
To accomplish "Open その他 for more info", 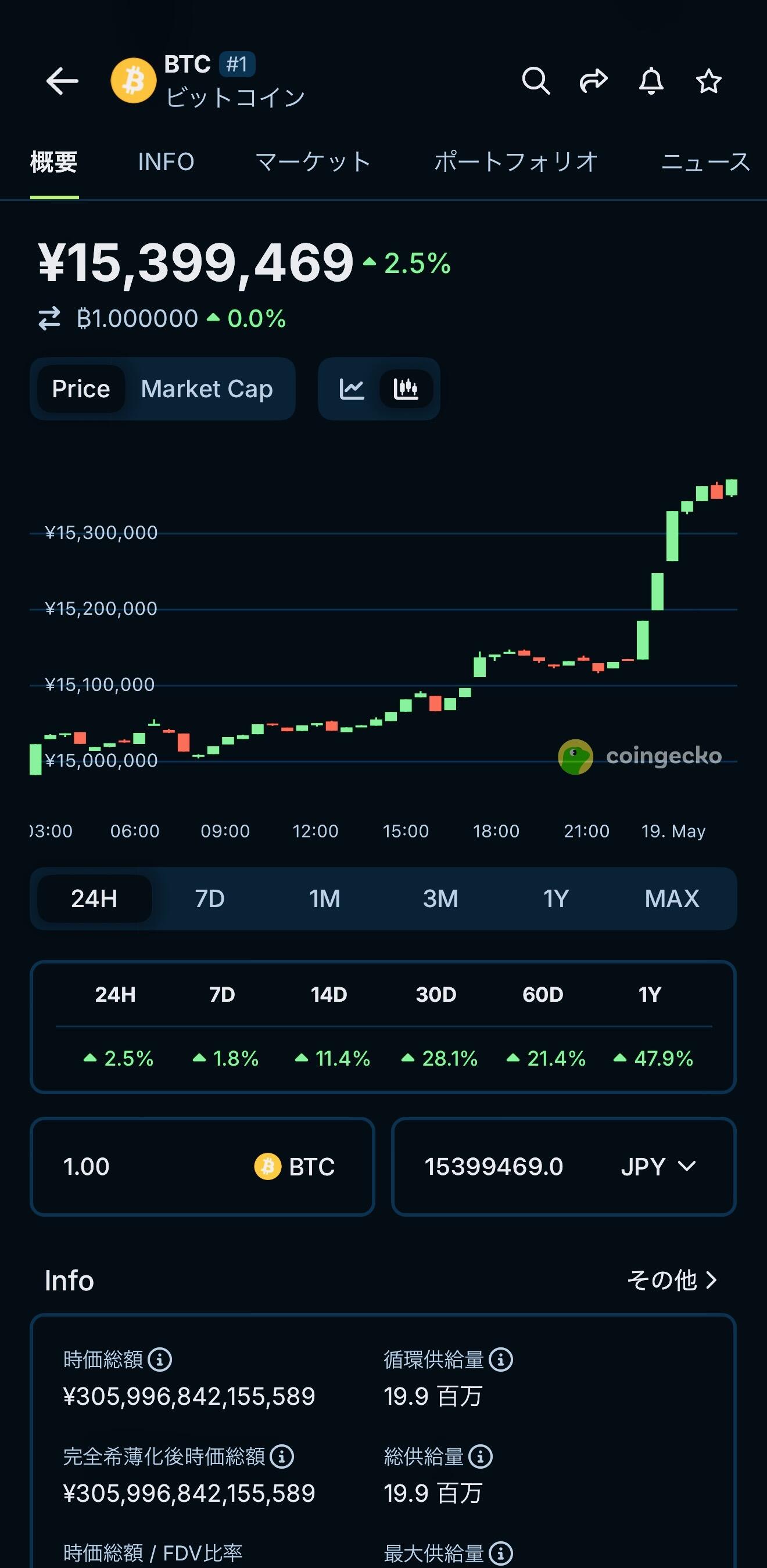I will [x=672, y=1280].
